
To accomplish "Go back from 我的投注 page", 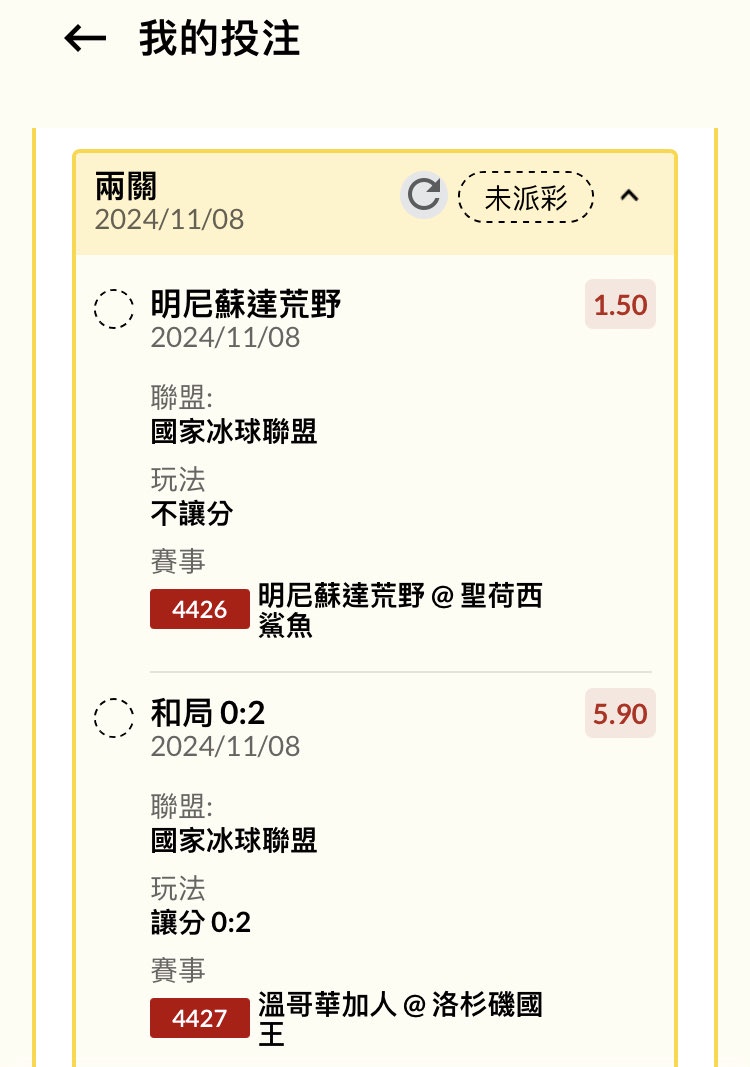I will click(x=85, y=38).
